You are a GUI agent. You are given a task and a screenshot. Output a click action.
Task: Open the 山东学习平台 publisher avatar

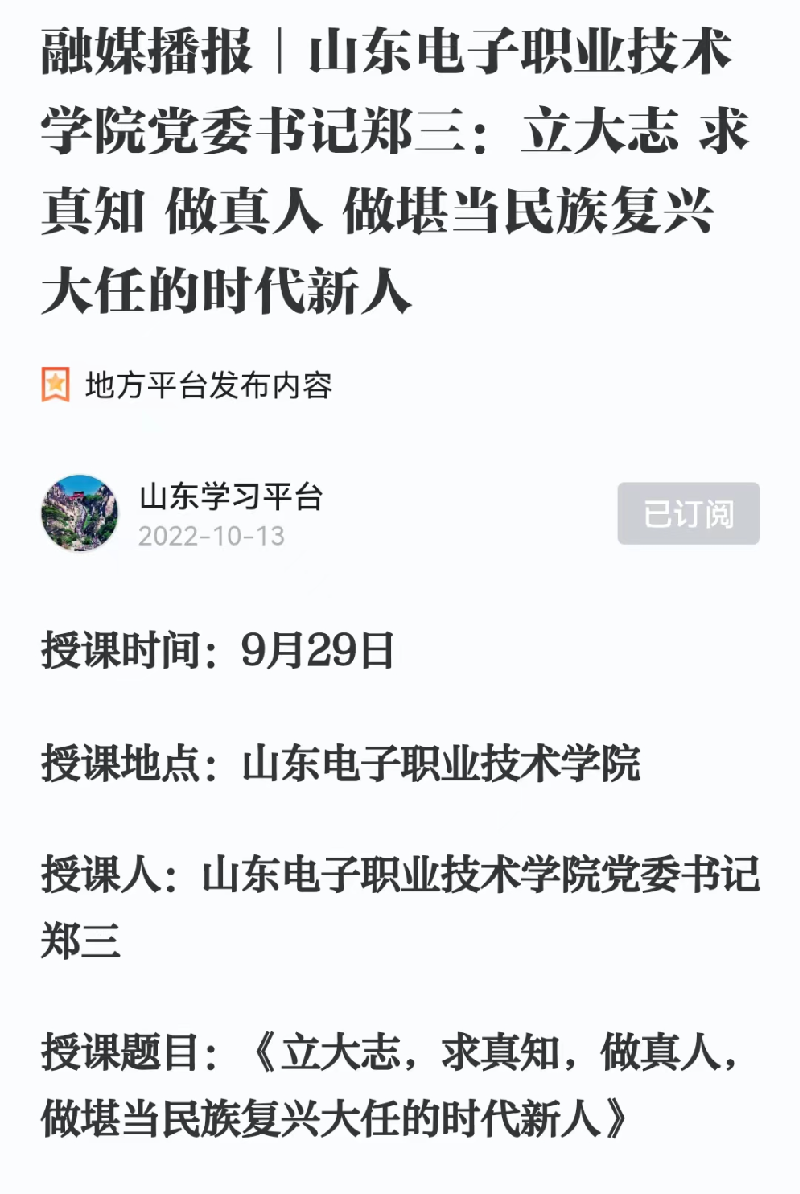80,514
